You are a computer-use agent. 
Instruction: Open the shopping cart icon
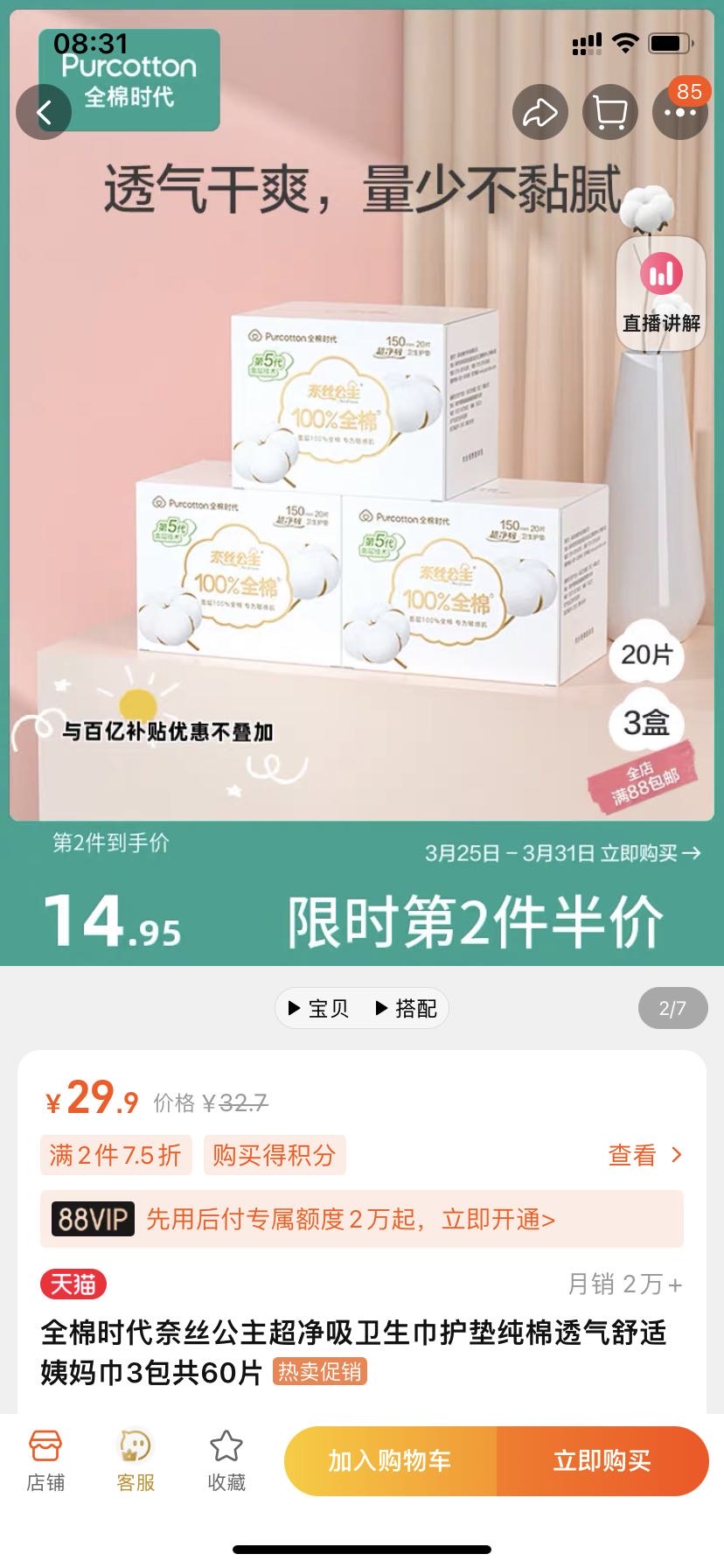click(x=609, y=112)
